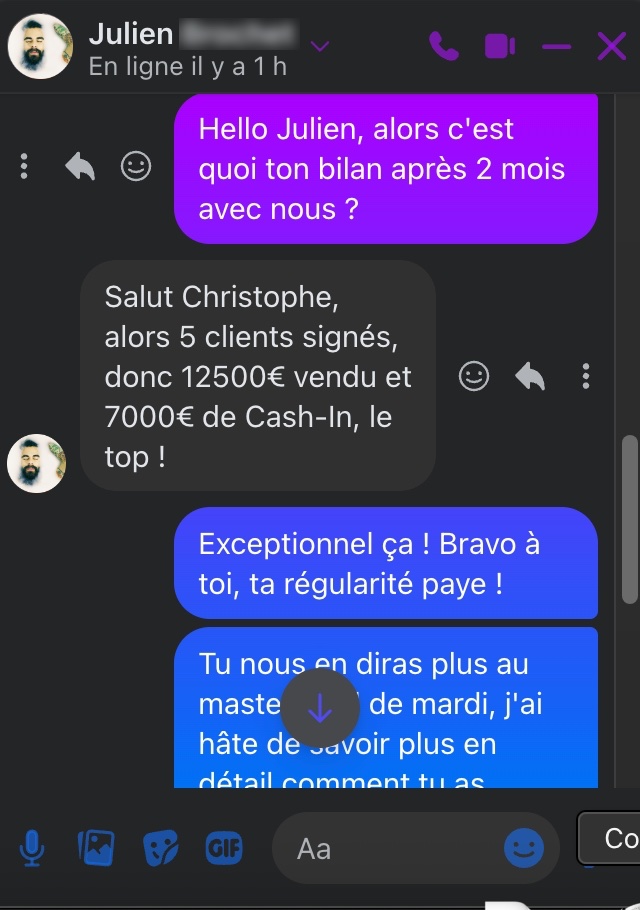Attach a photo from the gallery
This screenshot has height=910, width=640.
[96, 849]
